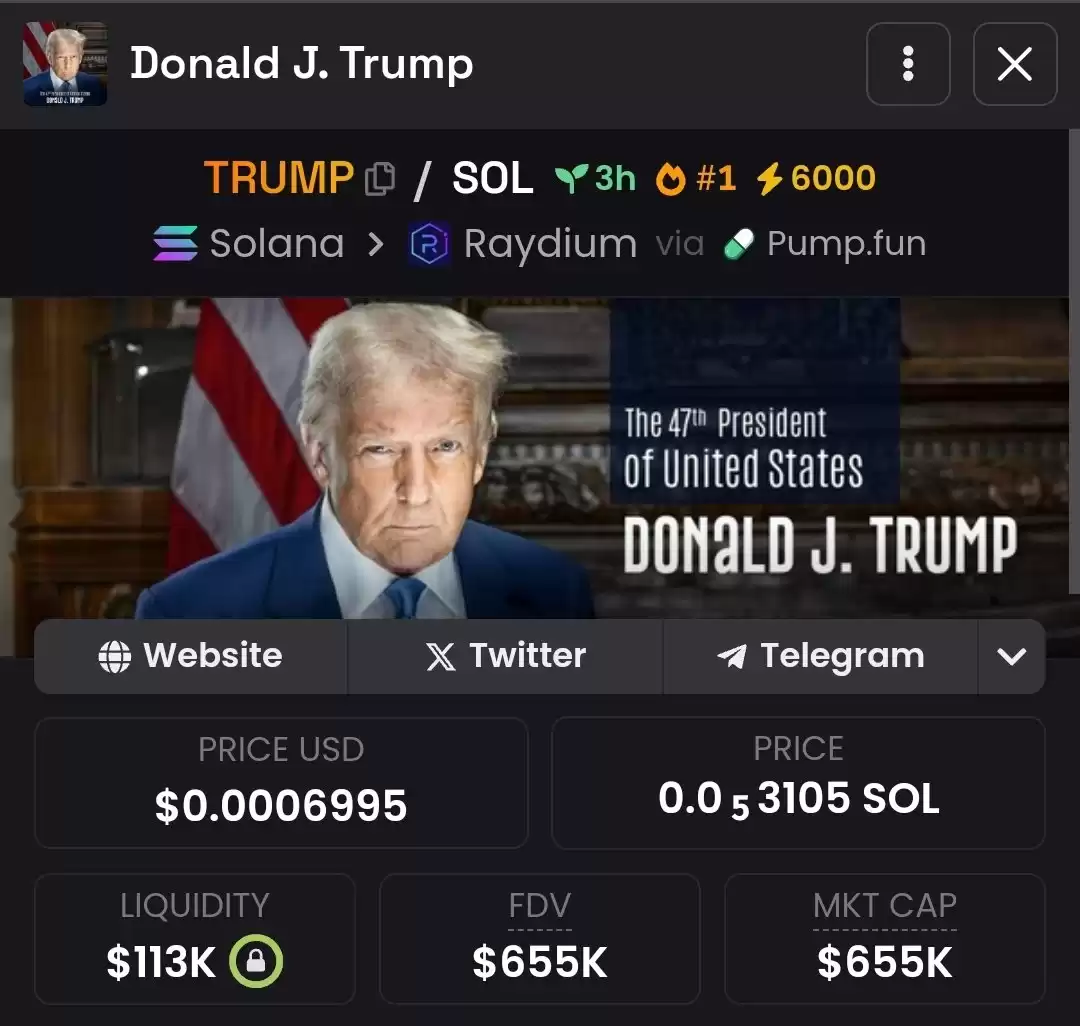This screenshot has height=1026, width=1080.
Task: Expand more links with the chevron
Action: click(x=1012, y=656)
